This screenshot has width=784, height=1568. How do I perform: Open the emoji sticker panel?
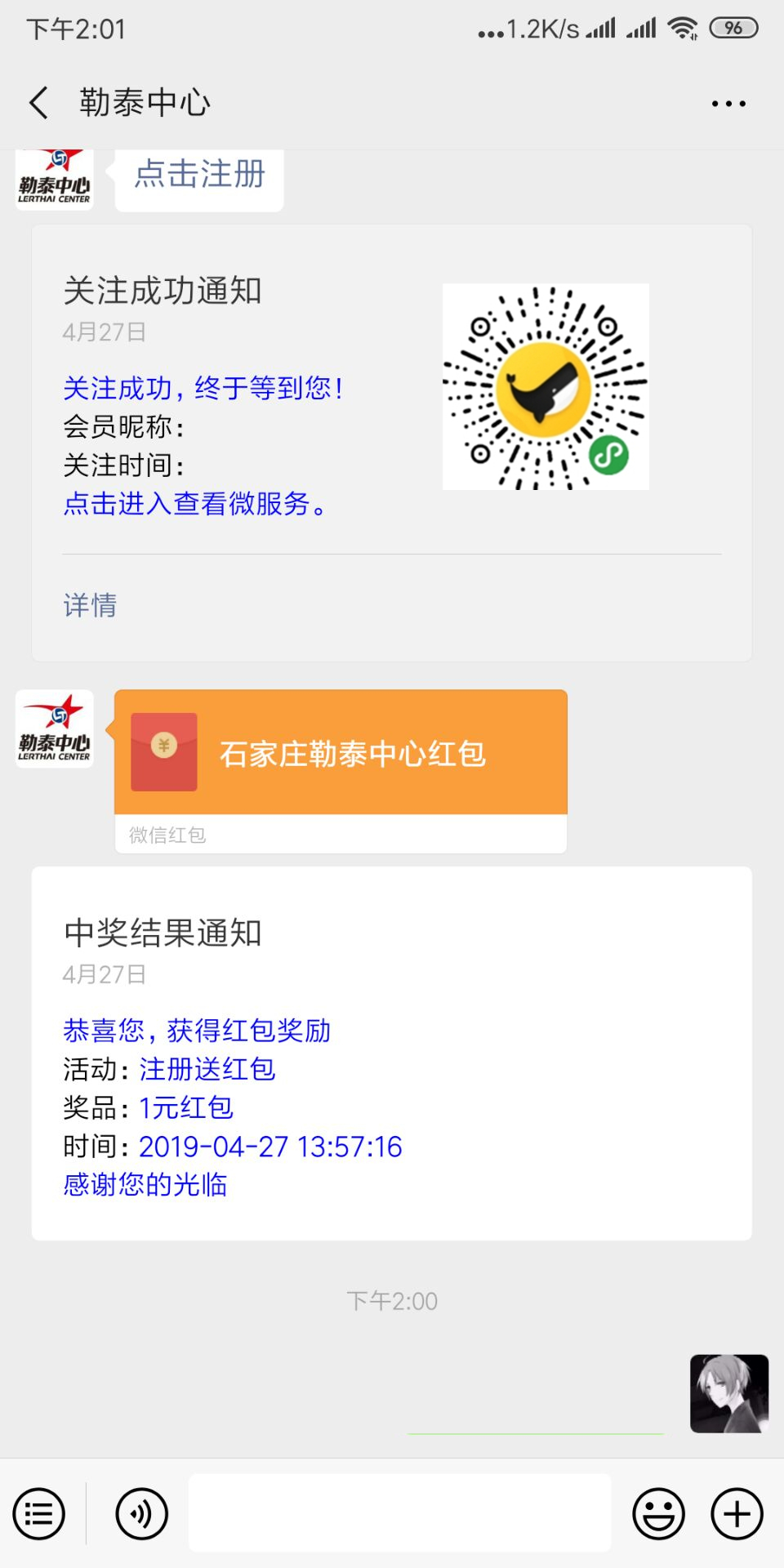click(x=658, y=1514)
